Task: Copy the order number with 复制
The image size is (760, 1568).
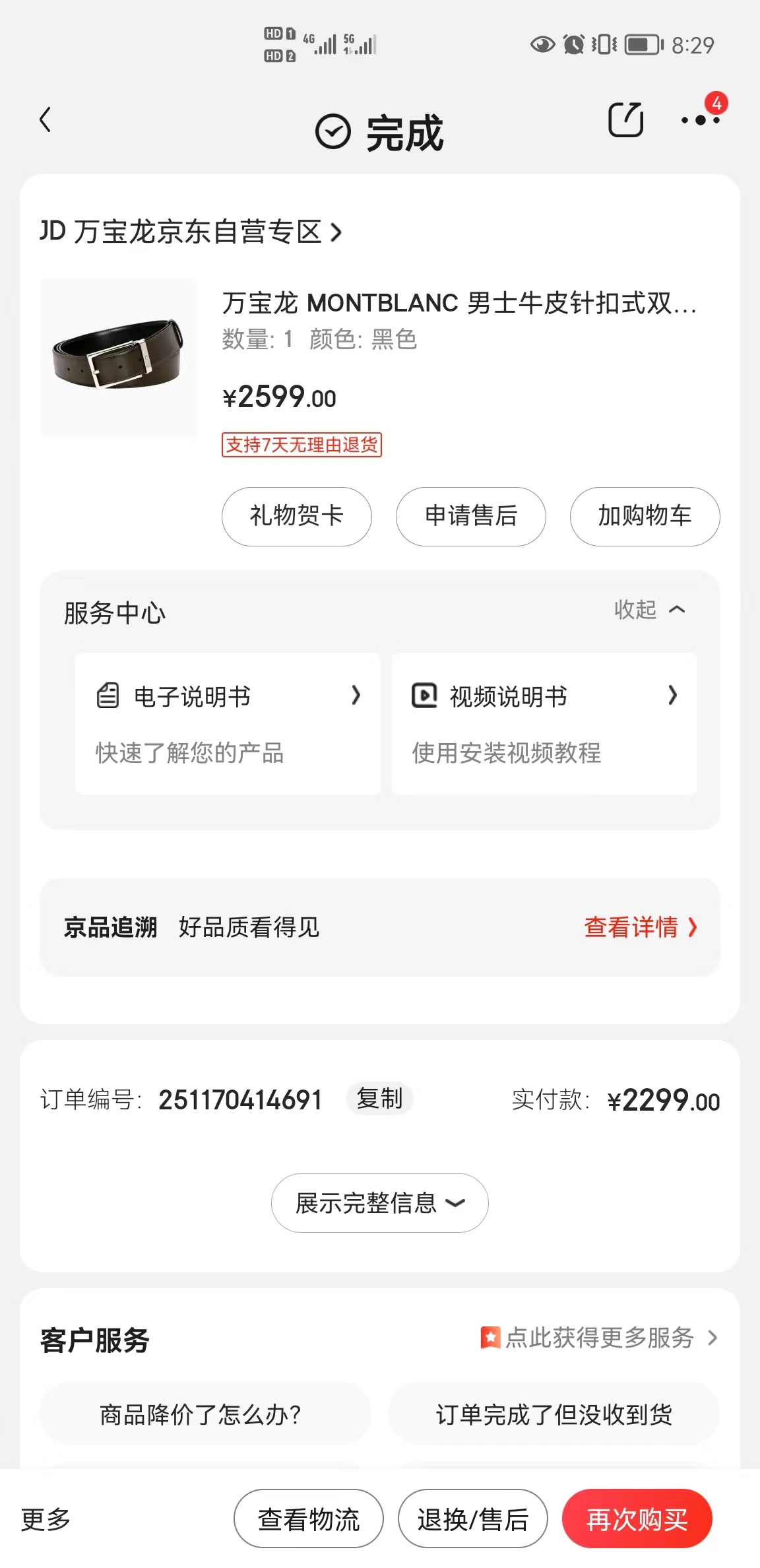Action: pos(380,1099)
